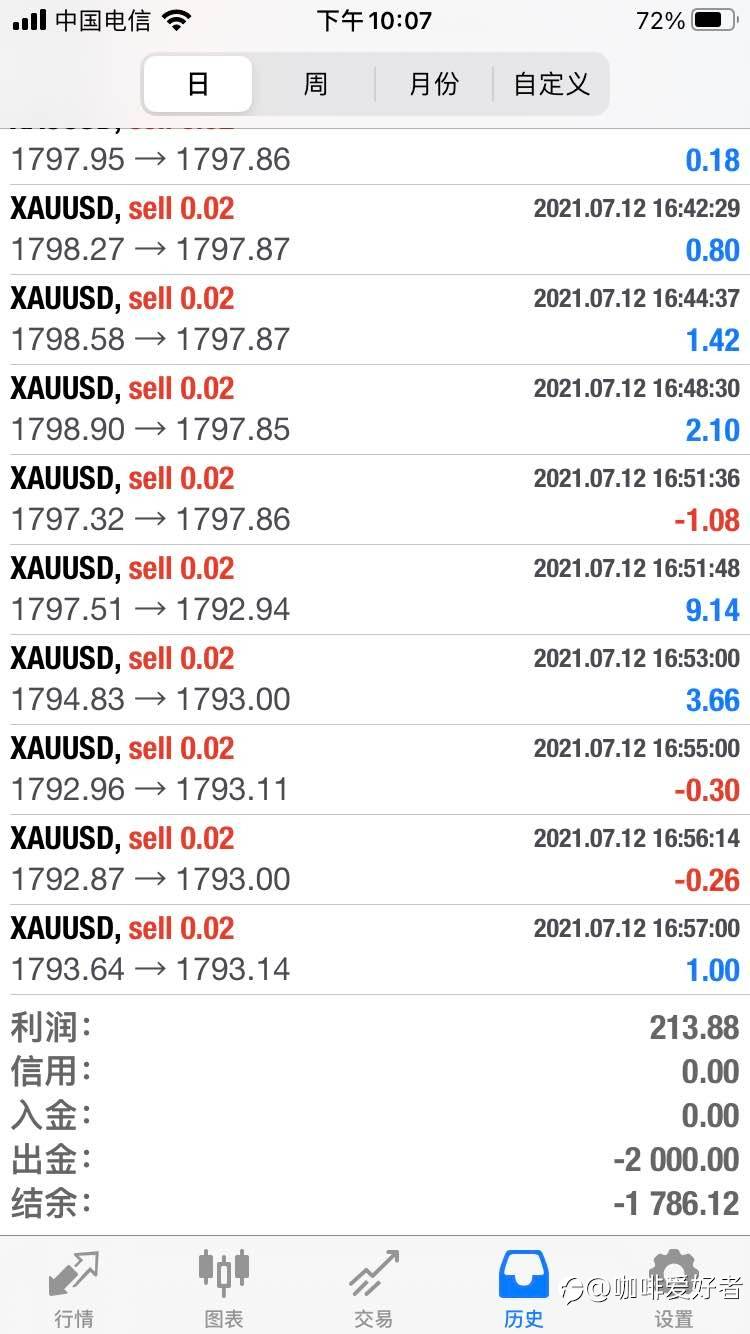Select the 日 (day) period segment

click(198, 84)
